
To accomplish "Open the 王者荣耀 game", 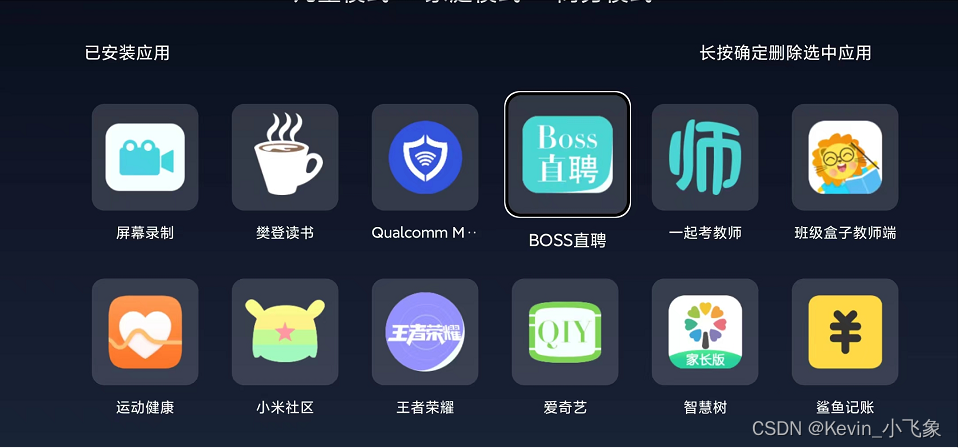I will pyautogui.click(x=425, y=332).
